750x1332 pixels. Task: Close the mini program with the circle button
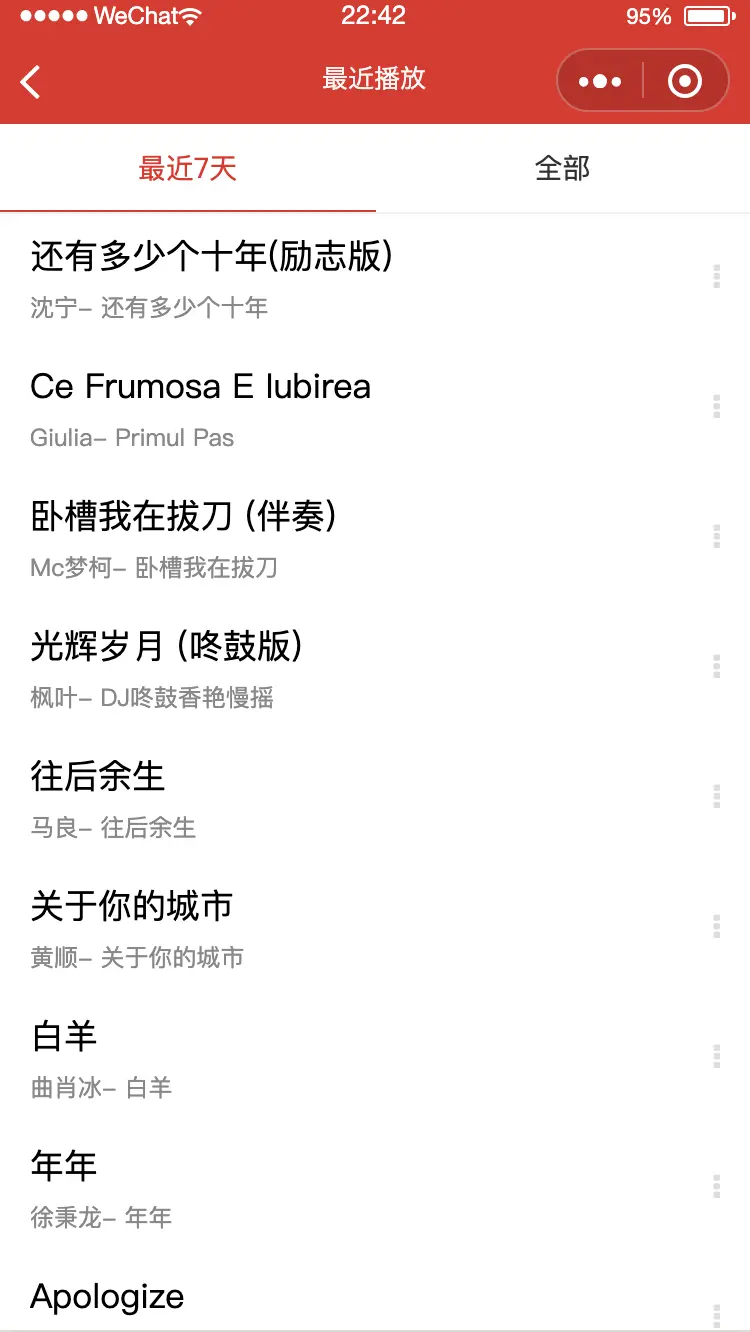685,81
